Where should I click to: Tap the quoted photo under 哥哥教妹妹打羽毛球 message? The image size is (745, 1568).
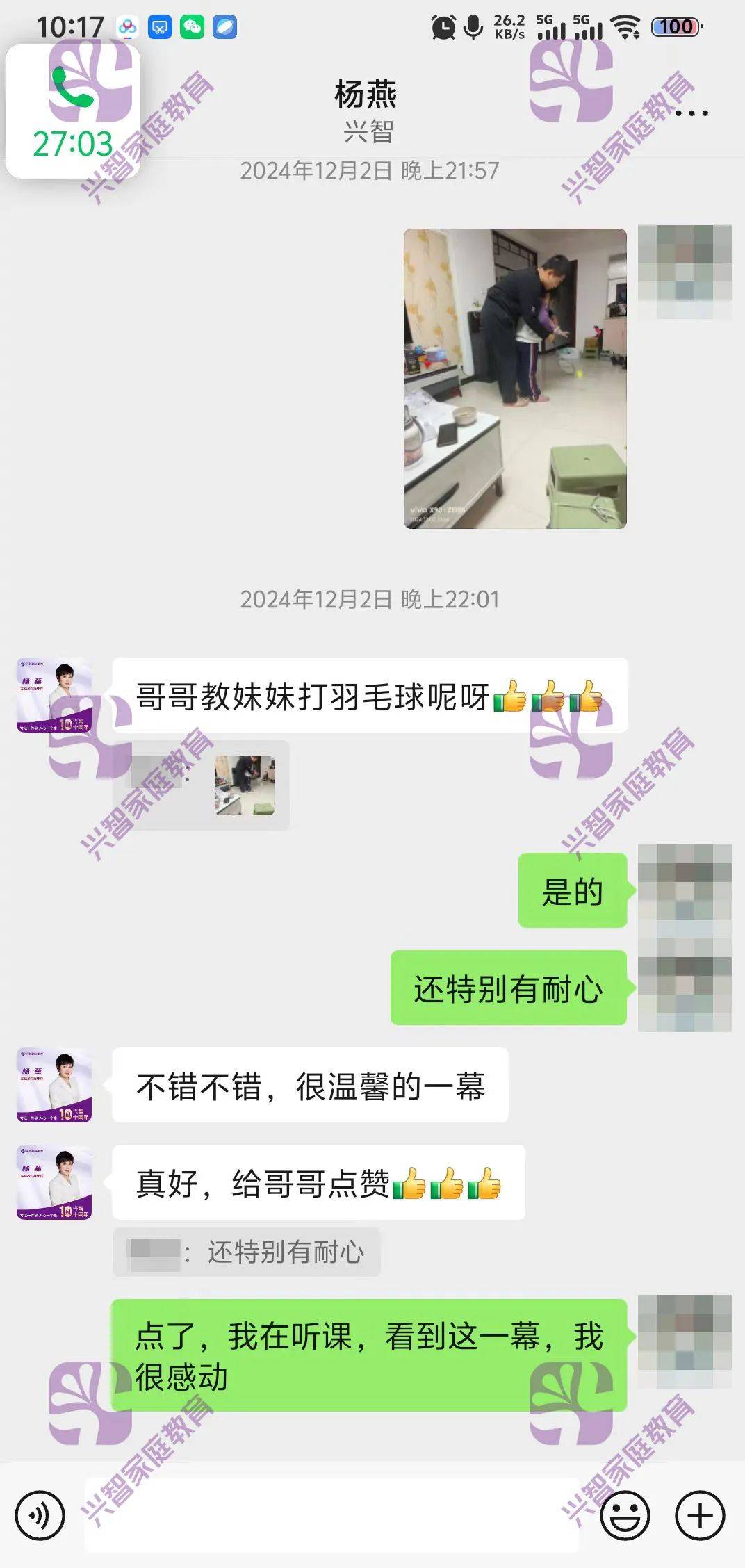[244, 785]
